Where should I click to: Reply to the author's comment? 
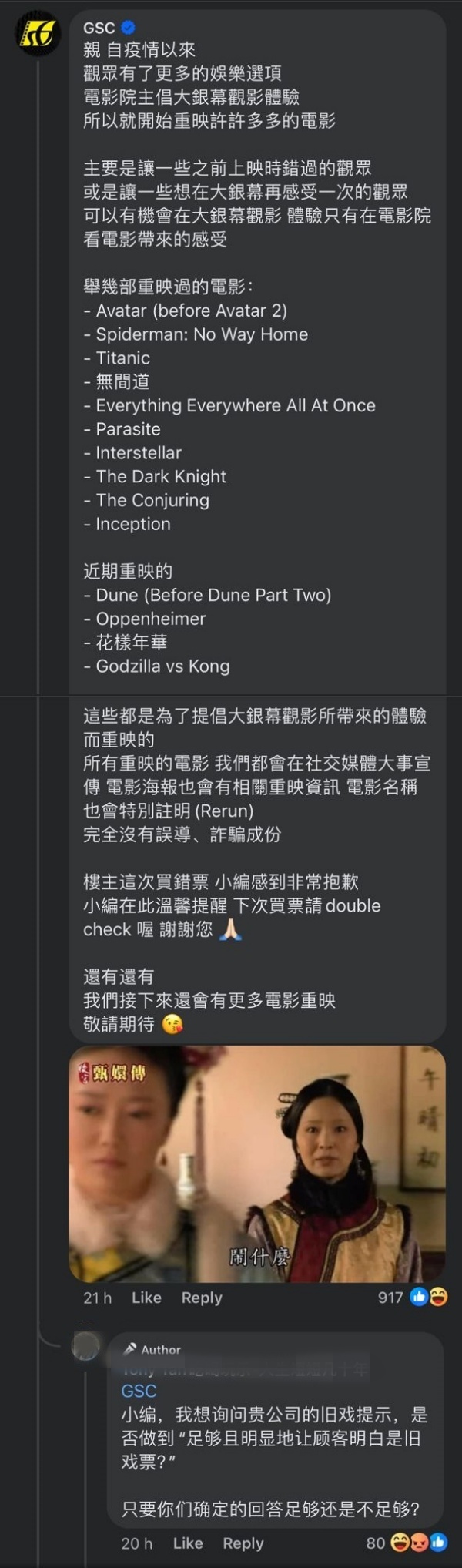click(243, 1543)
